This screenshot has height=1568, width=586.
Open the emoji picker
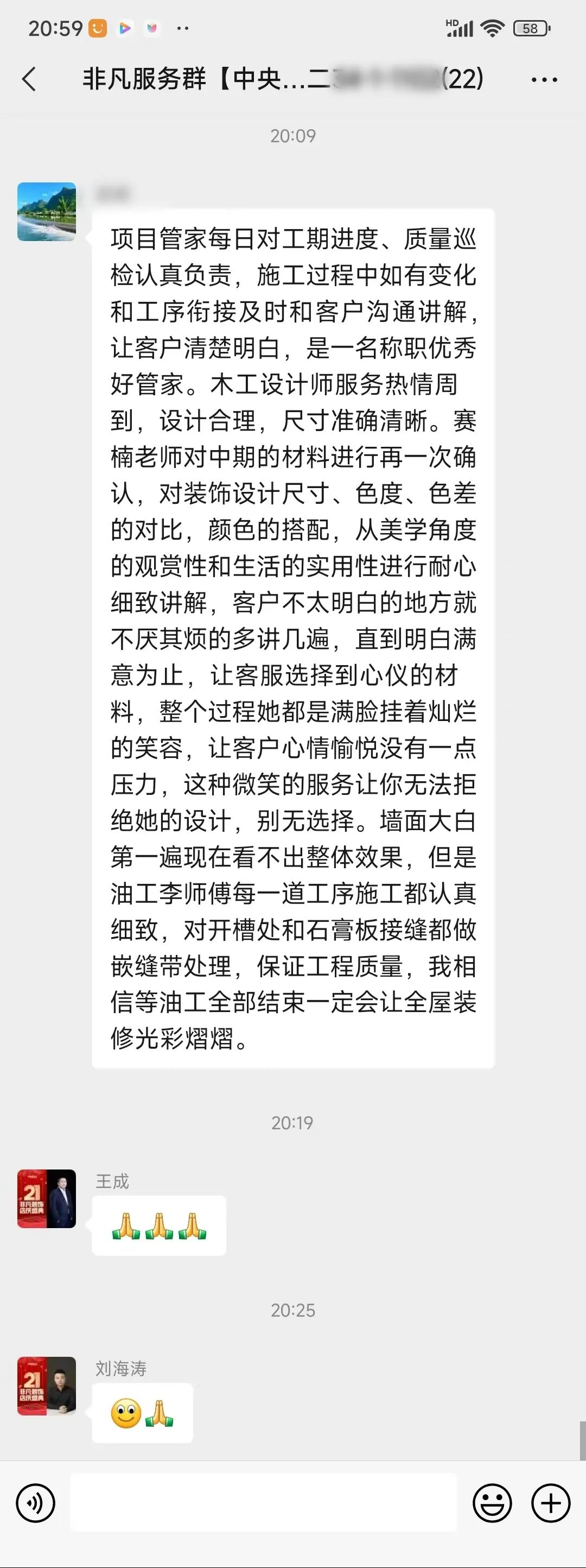point(492,1503)
